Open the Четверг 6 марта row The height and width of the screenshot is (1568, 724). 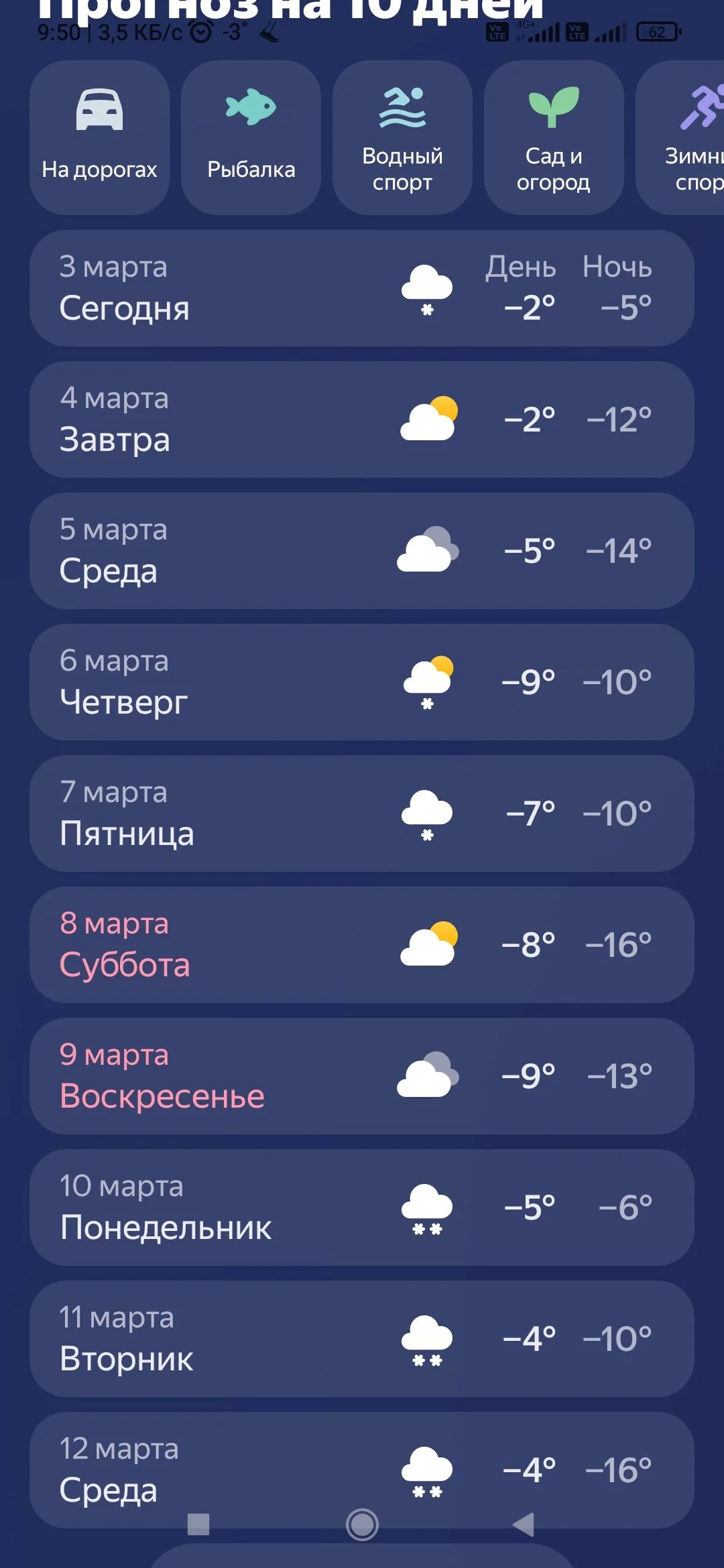(362, 680)
